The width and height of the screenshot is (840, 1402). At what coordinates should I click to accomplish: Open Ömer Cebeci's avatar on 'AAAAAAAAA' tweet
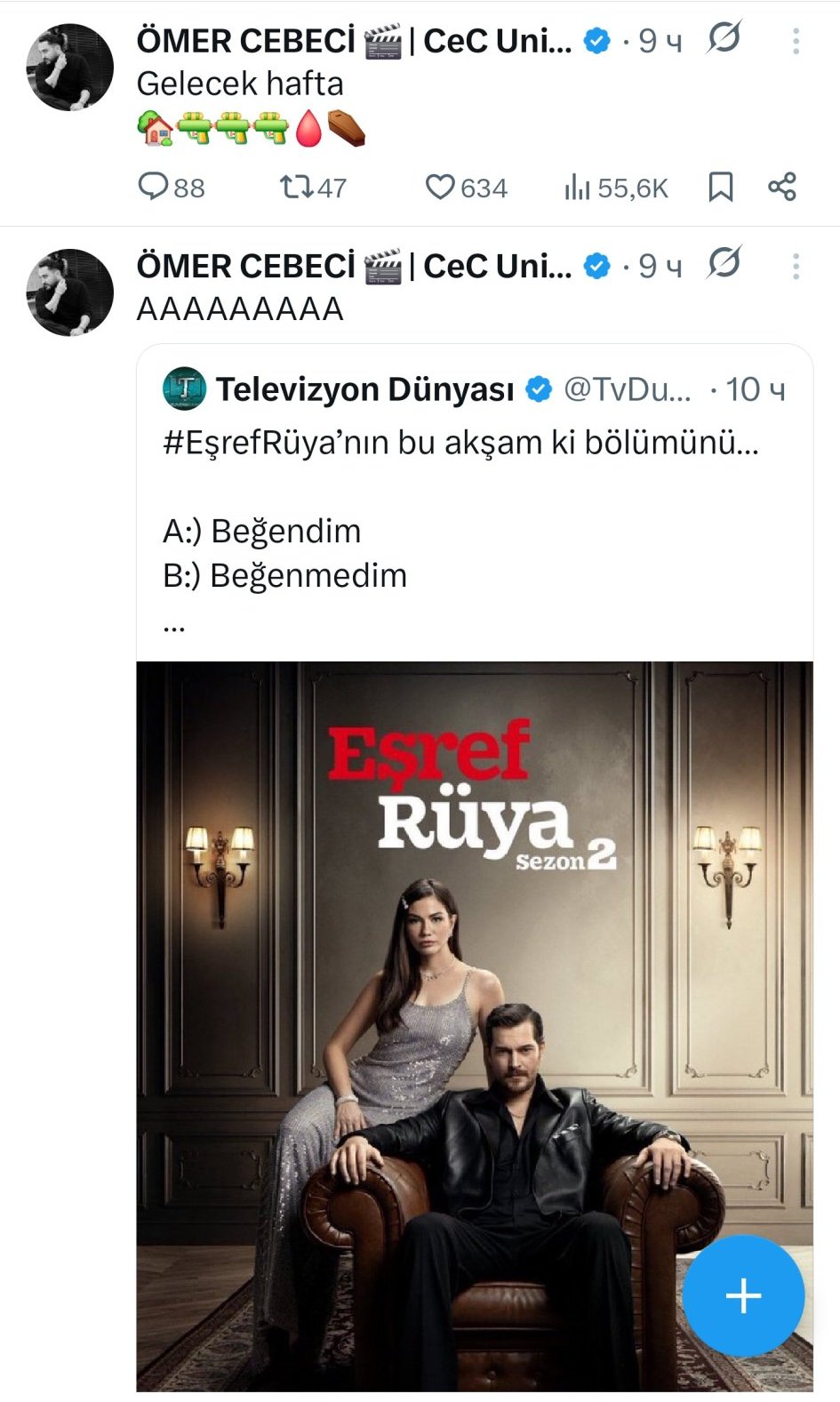coord(70,292)
